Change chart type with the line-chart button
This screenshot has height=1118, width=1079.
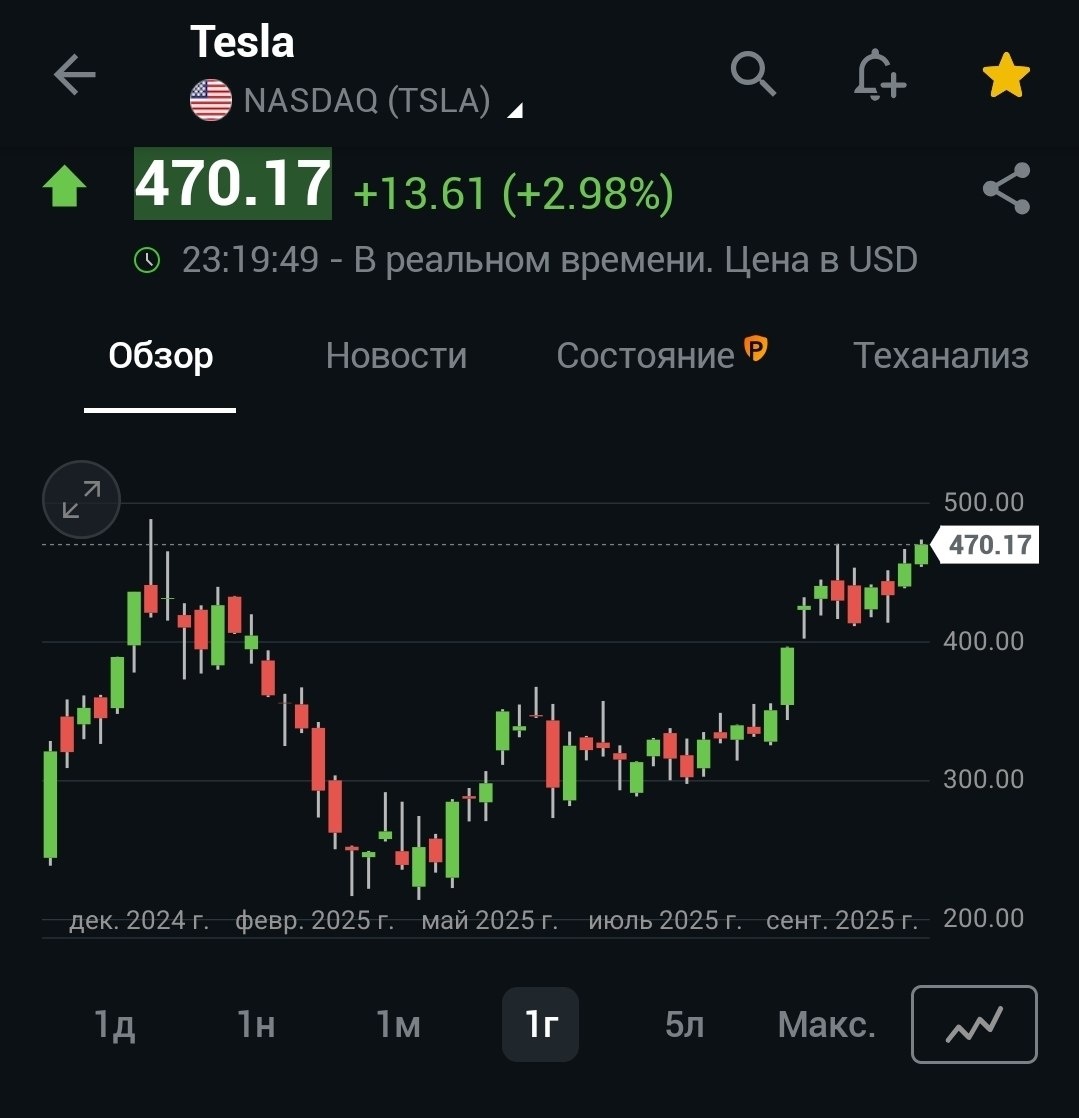coord(974,1025)
